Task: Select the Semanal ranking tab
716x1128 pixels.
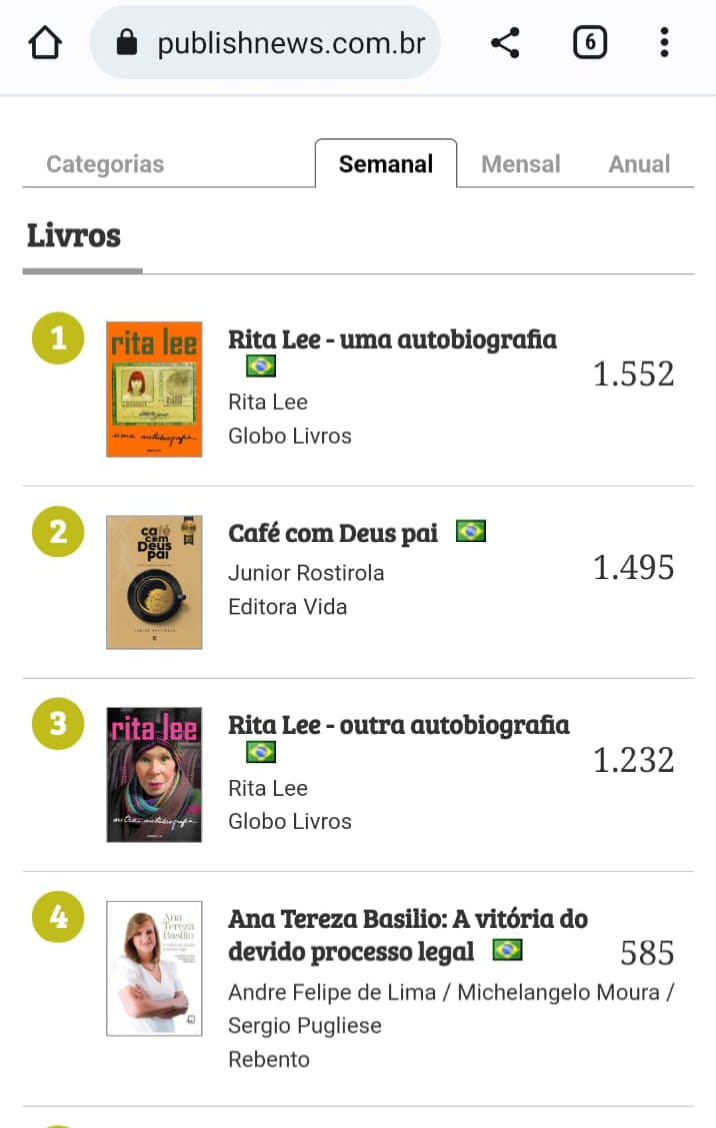Action: pyautogui.click(x=386, y=164)
